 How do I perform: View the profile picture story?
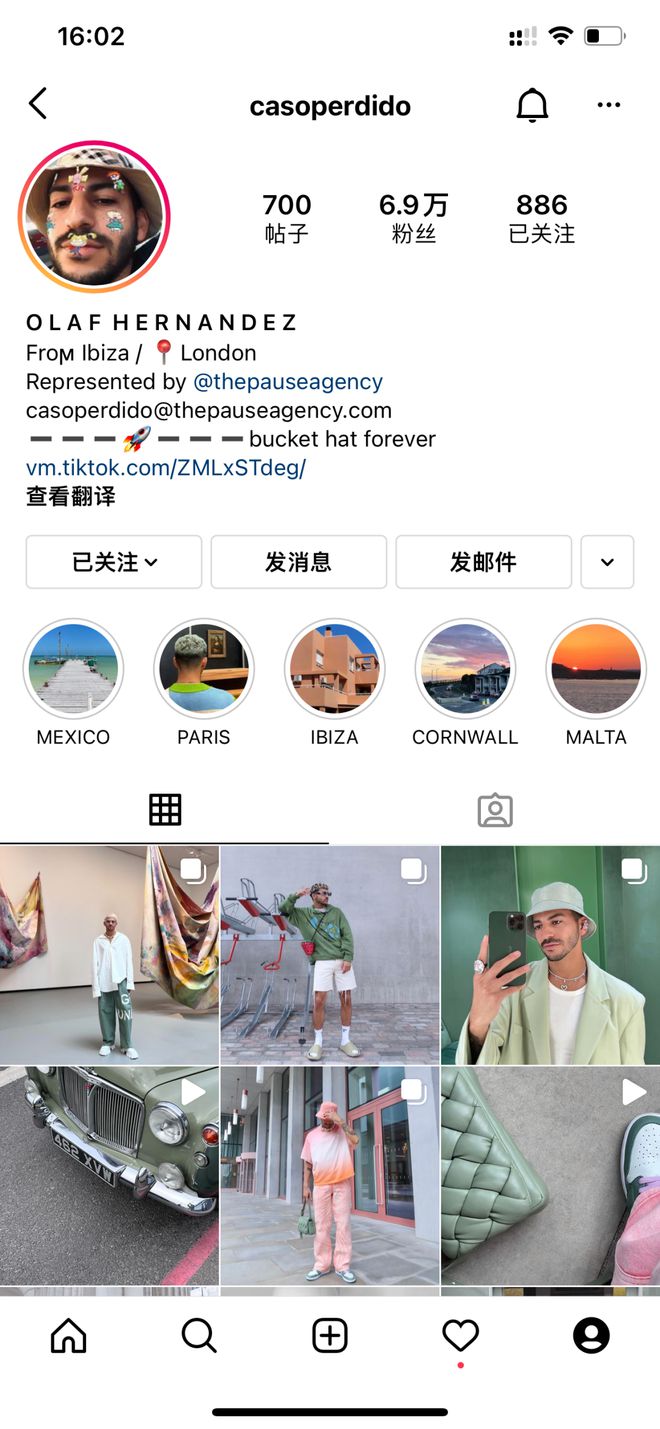pos(94,216)
